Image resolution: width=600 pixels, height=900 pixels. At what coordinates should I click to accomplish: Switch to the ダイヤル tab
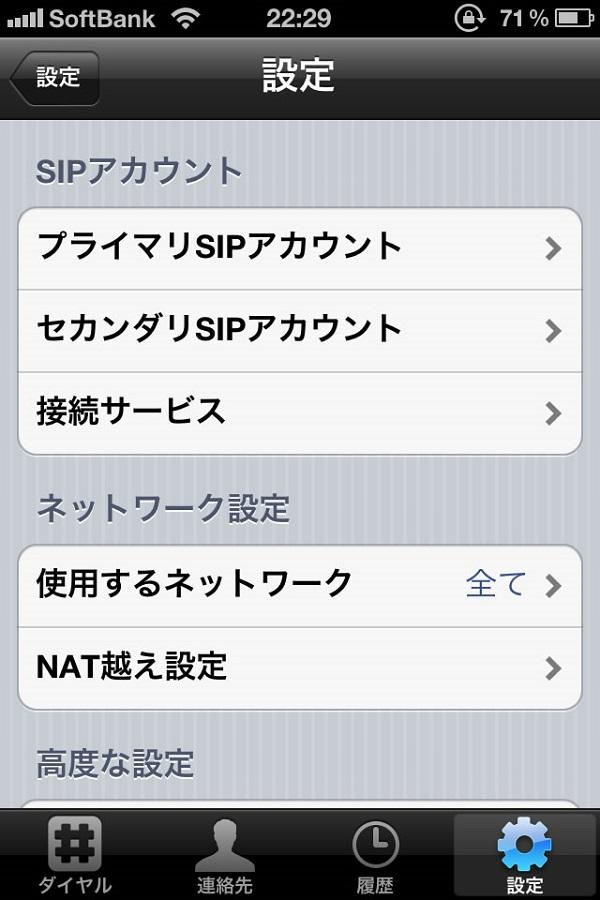[x=75, y=855]
